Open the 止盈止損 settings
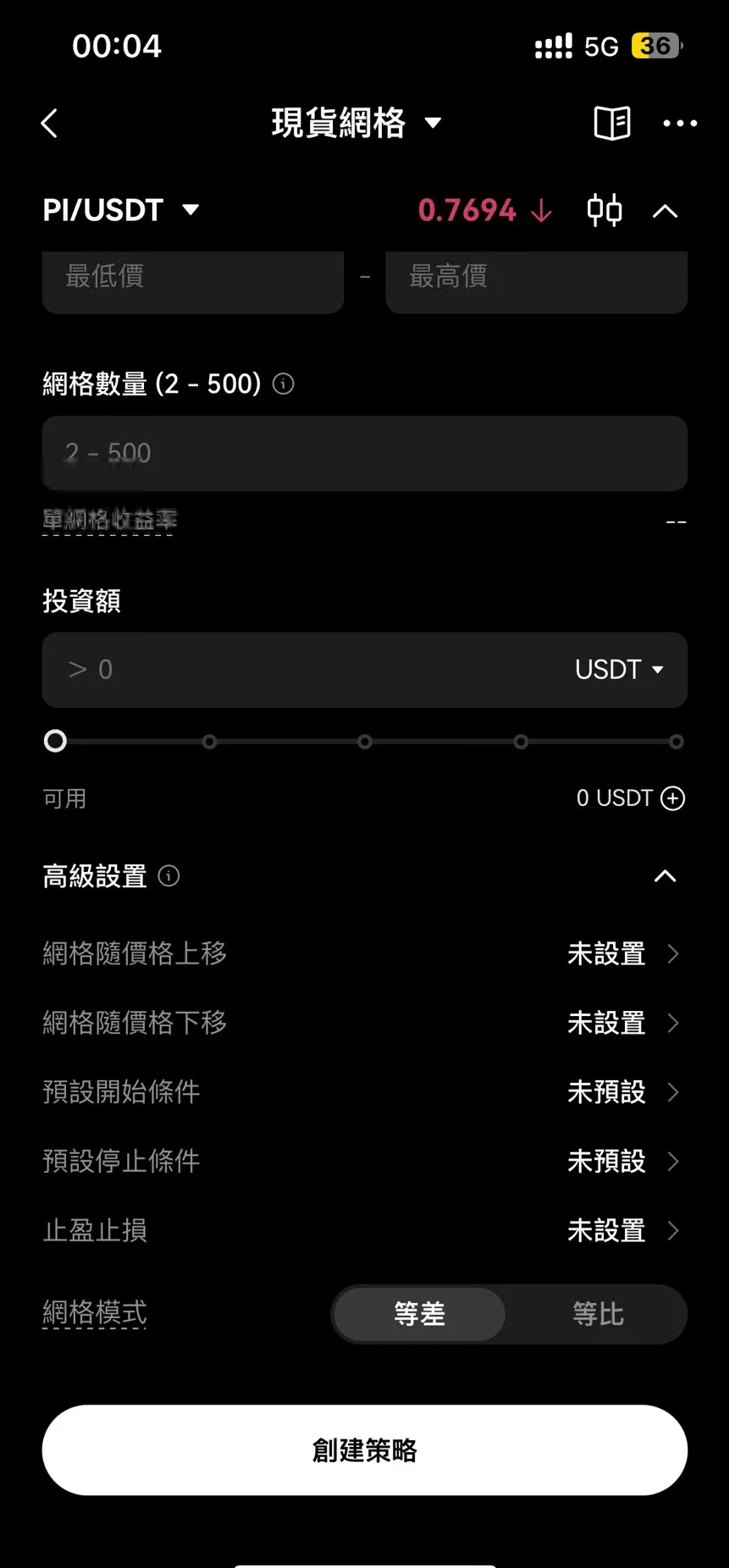The image size is (729, 1568). click(x=364, y=1231)
